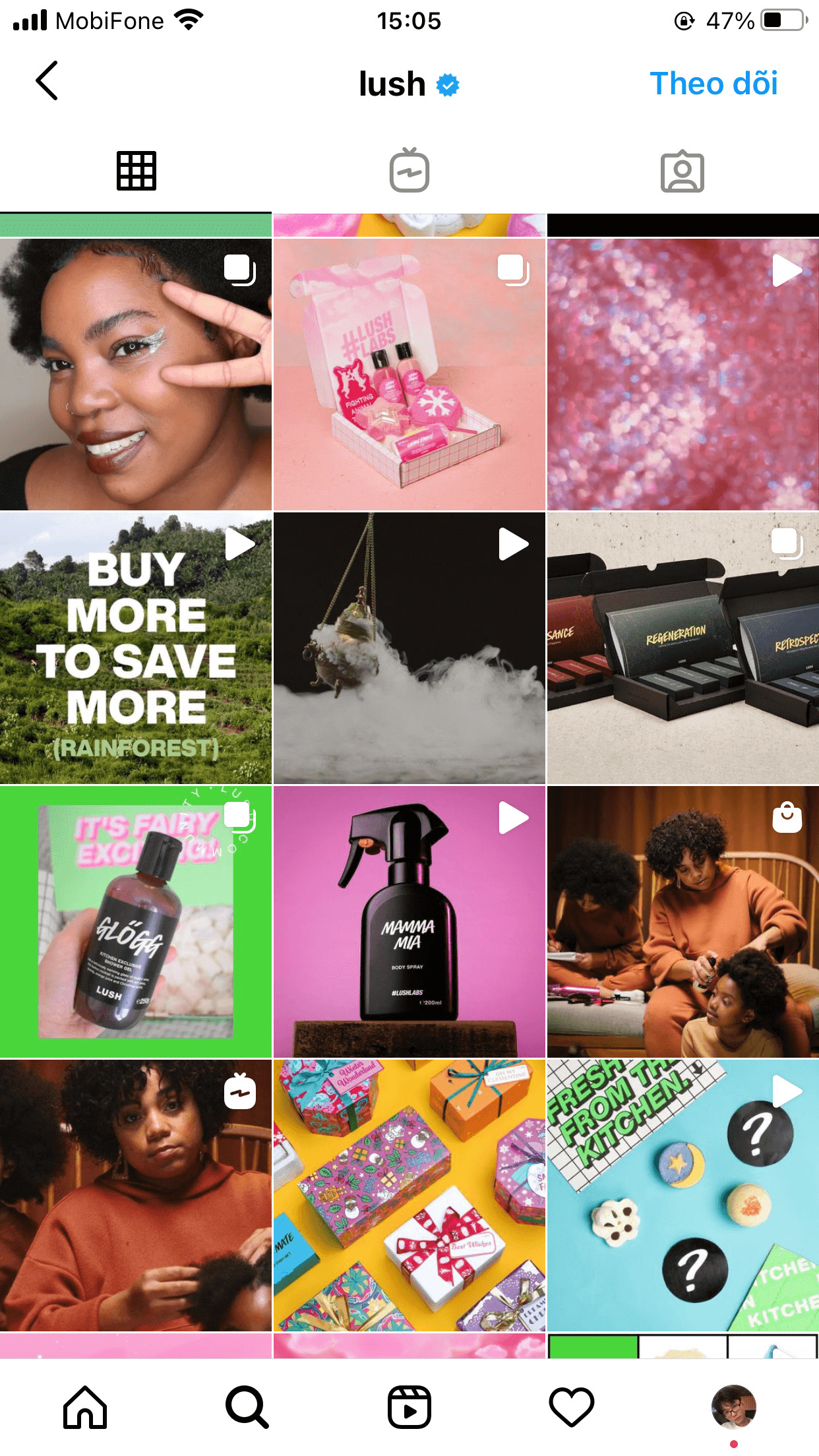This screenshot has width=819, height=1456.
Task: Go back using the top-left arrow
Action: click(47, 81)
